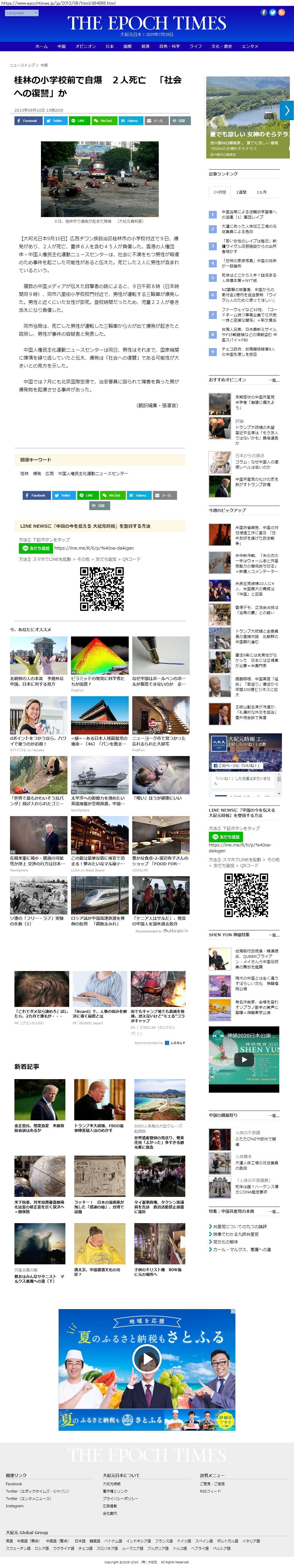Viewport: 294px width, 1568px height.
Task: Tap the green 友だち追加 button under the article
Action: coord(36,548)
